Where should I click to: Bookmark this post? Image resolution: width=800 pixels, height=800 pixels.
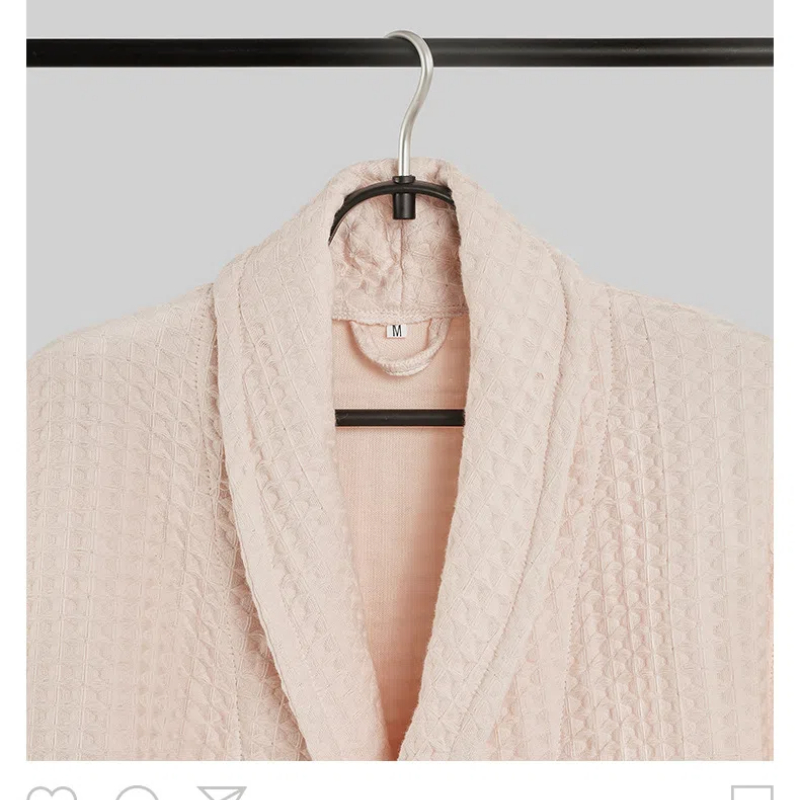(x=751, y=794)
